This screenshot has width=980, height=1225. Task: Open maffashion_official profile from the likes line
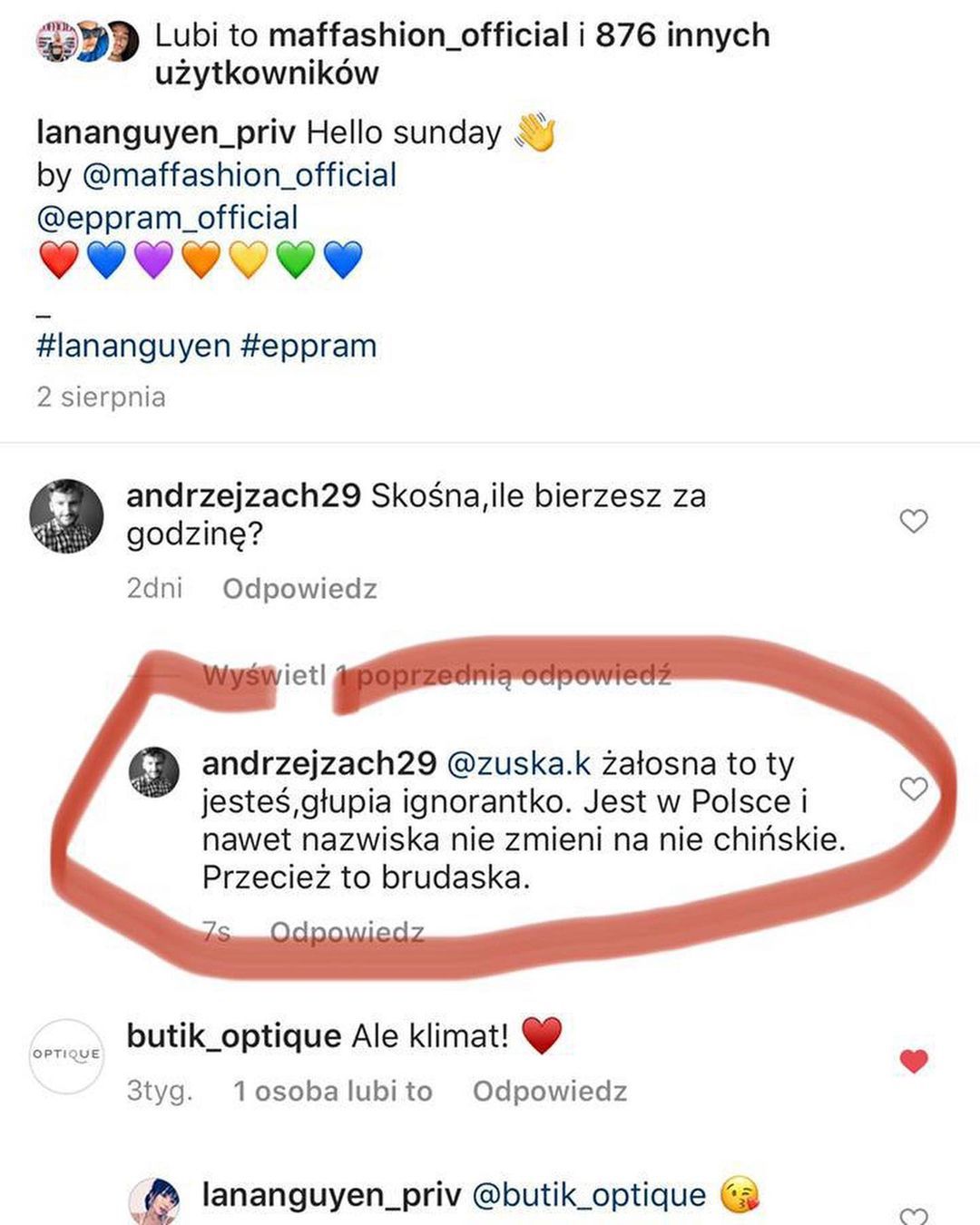pos(418,35)
